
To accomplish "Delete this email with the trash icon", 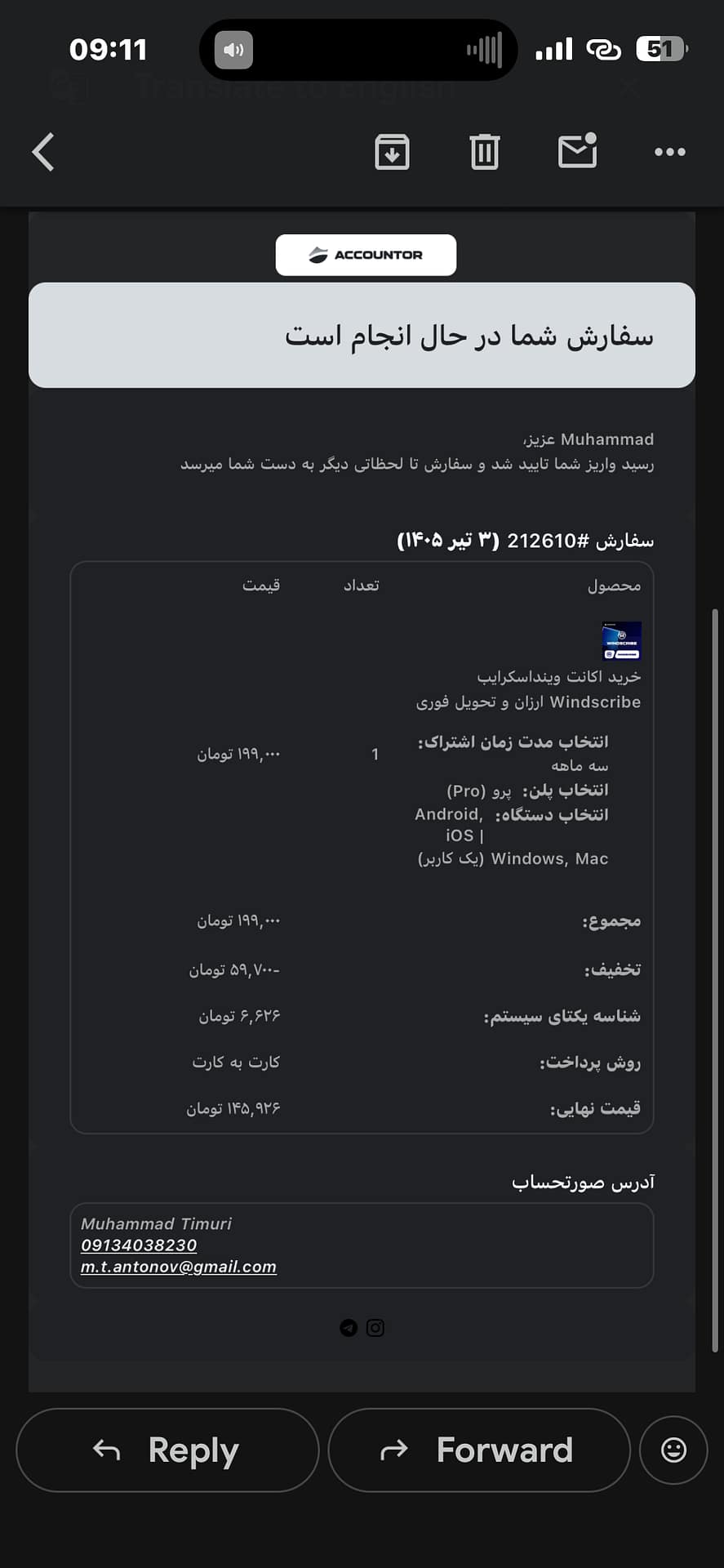I will (x=485, y=152).
